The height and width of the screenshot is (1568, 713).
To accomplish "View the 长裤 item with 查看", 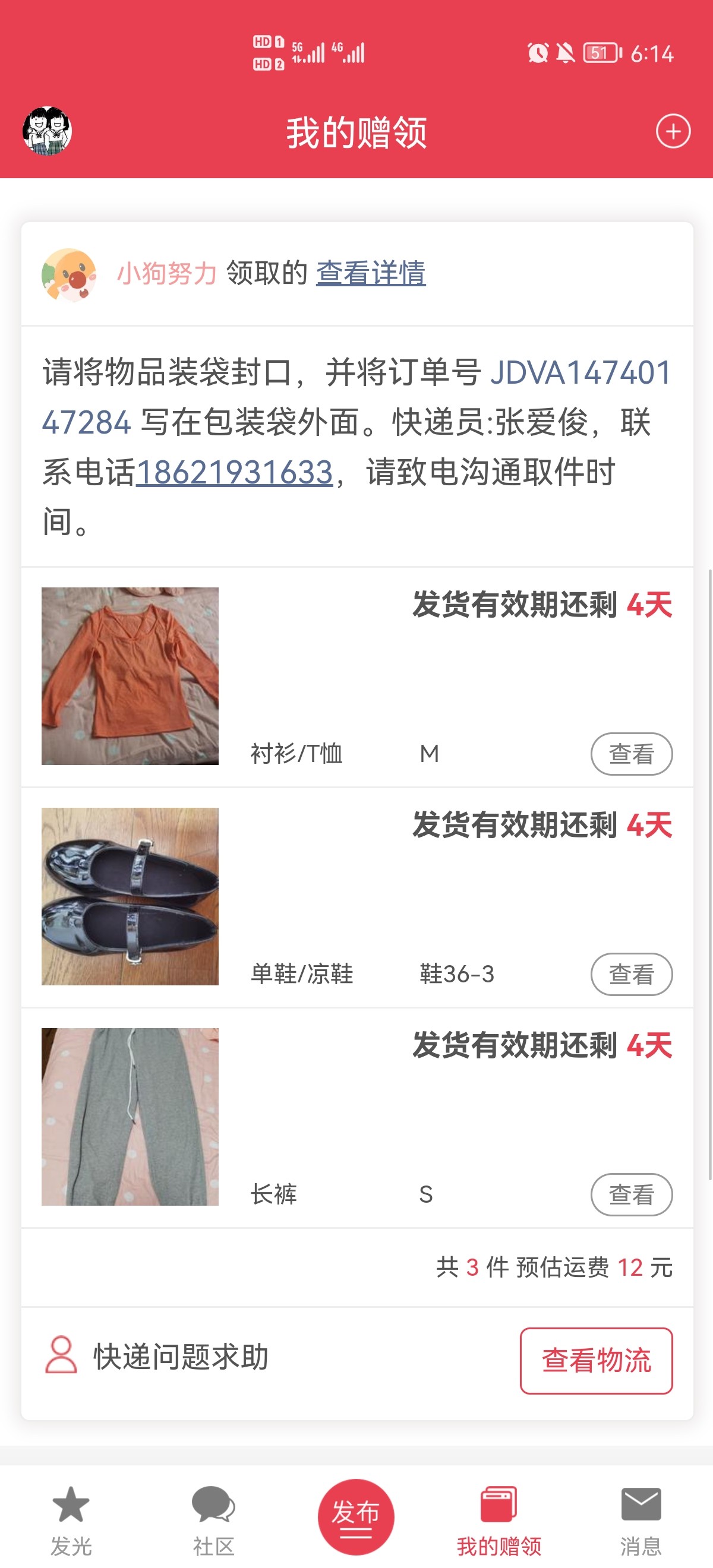I will click(x=631, y=1194).
